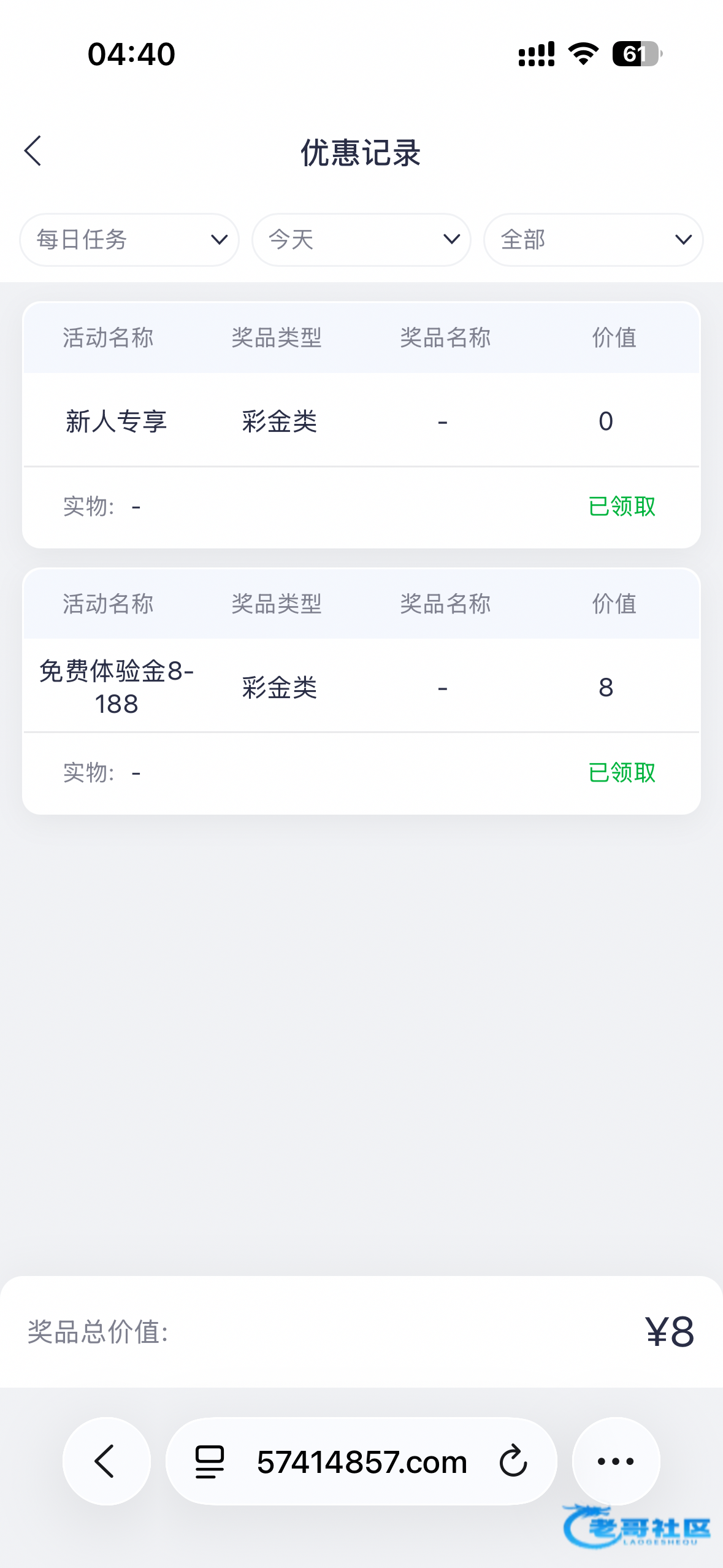Expand the 每日任务 dropdown
Screen dimensions: 723x1568
click(x=129, y=239)
